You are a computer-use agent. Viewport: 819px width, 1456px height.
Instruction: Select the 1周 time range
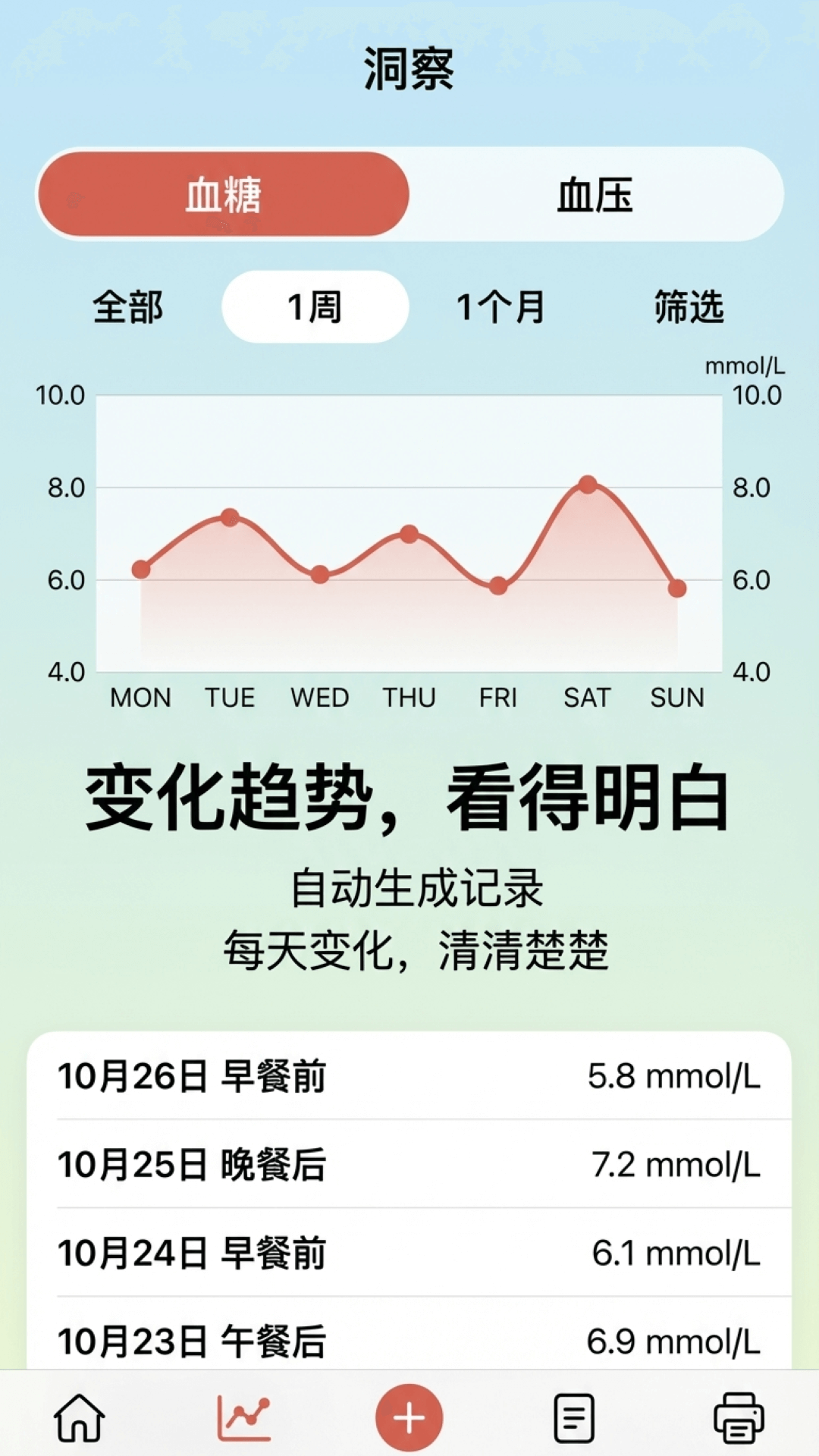pos(315,307)
